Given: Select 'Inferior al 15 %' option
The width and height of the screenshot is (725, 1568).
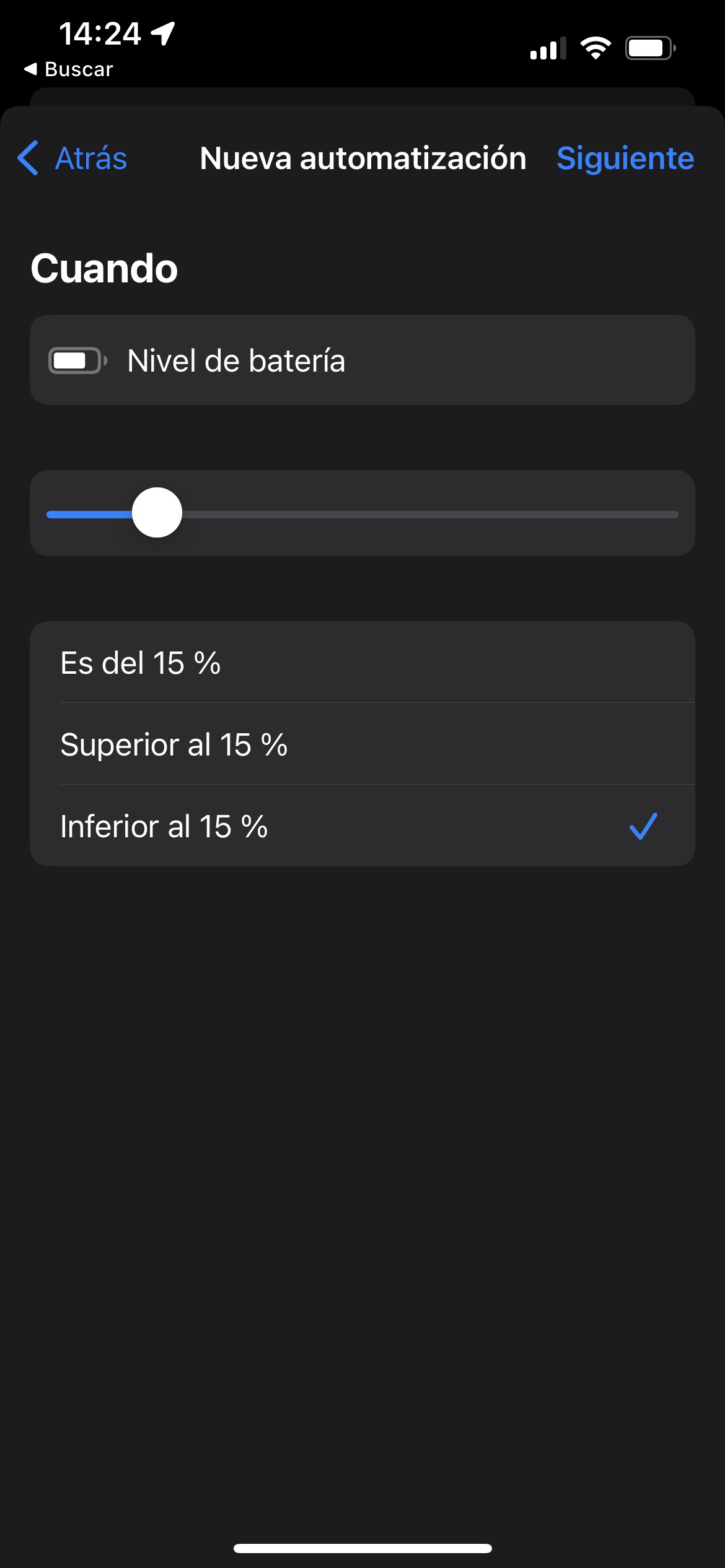Looking at the screenshot, I should 362,825.
